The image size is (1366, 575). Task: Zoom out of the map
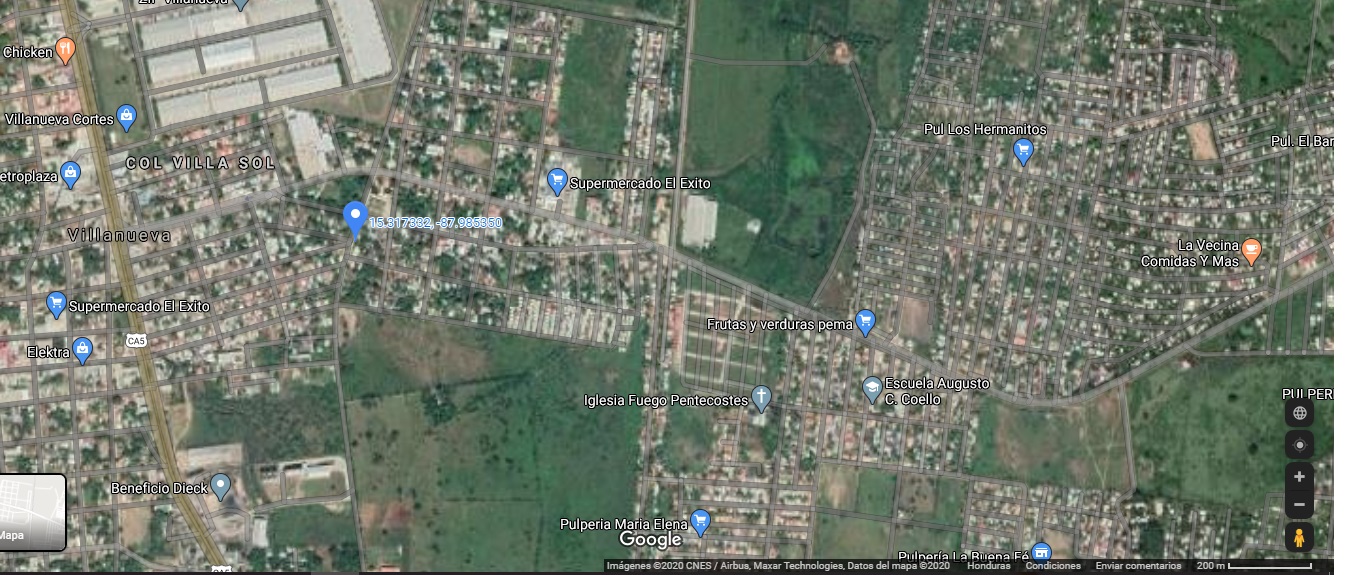tap(1299, 504)
